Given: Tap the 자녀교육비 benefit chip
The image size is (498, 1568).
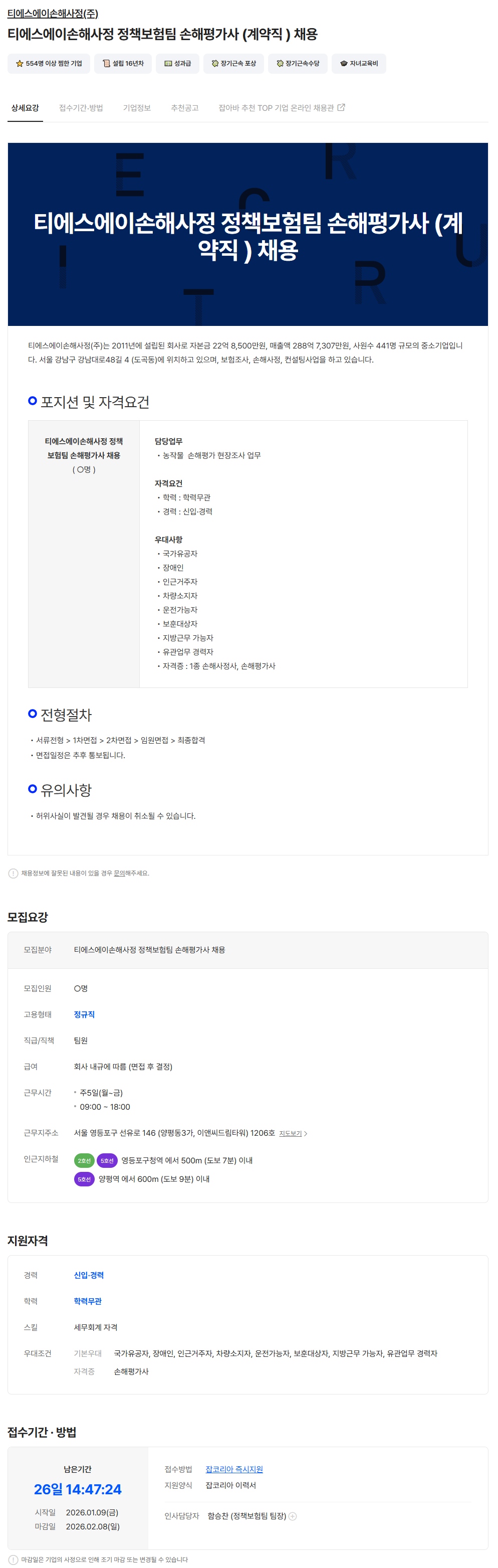Looking at the screenshot, I should click(359, 63).
